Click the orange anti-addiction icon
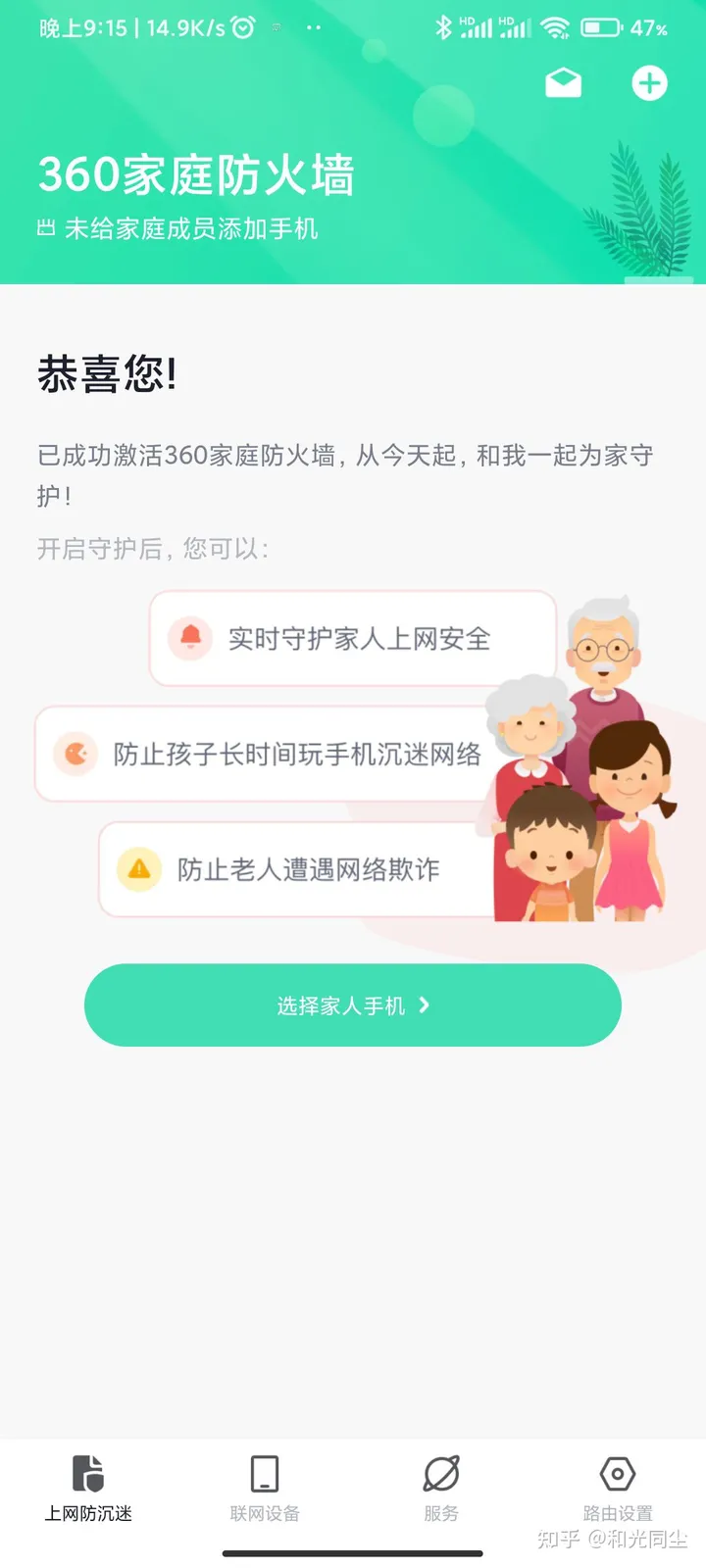The height and width of the screenshot is (1568, 706). 75,755
